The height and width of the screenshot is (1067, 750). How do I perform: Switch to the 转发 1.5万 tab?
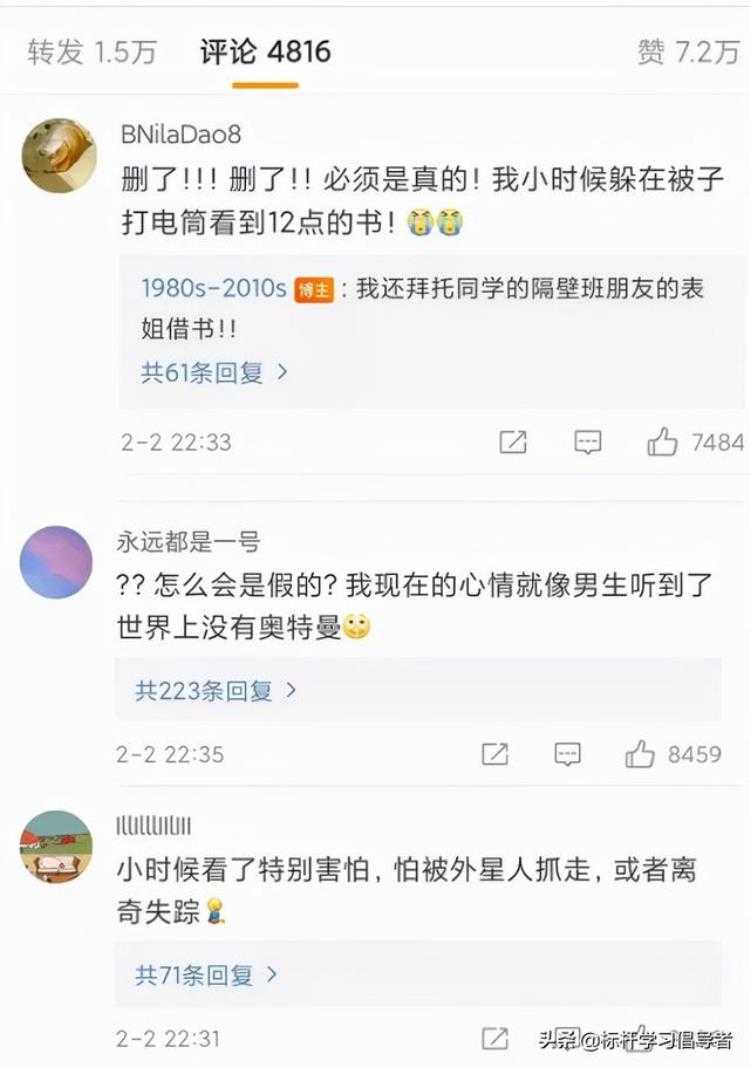coord(92,52)
